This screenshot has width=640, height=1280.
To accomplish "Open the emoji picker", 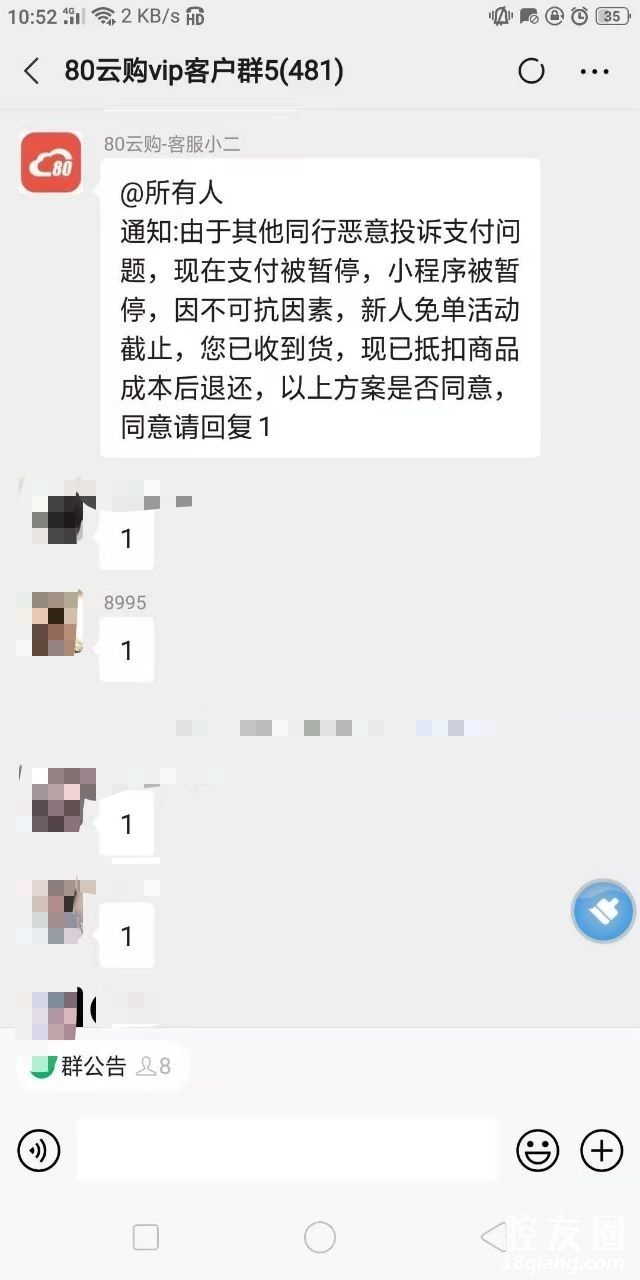I will click(537, 1151).
